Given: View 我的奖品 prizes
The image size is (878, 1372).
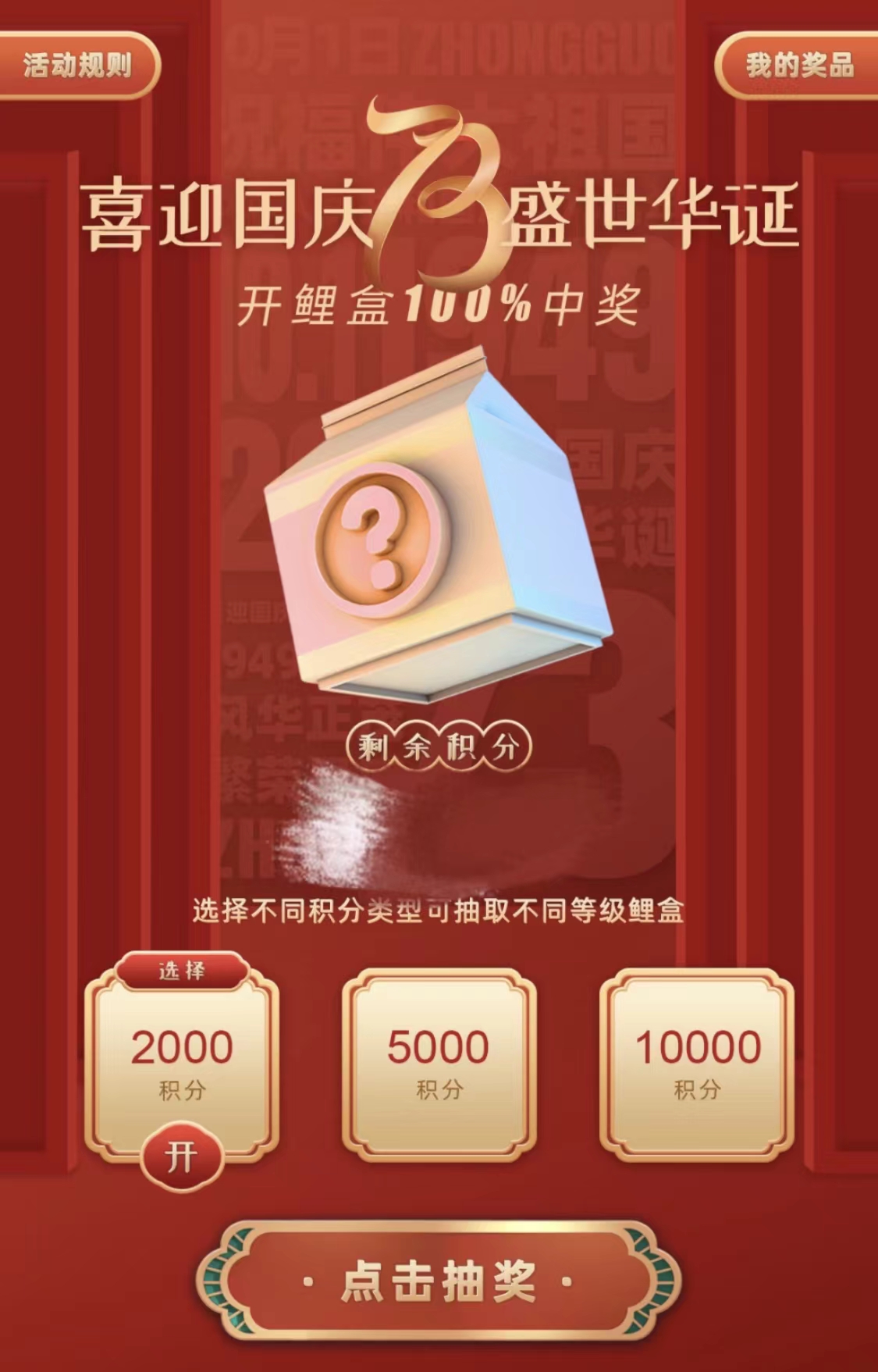Looking at the screenshot, I should click(x=798, y=66).
